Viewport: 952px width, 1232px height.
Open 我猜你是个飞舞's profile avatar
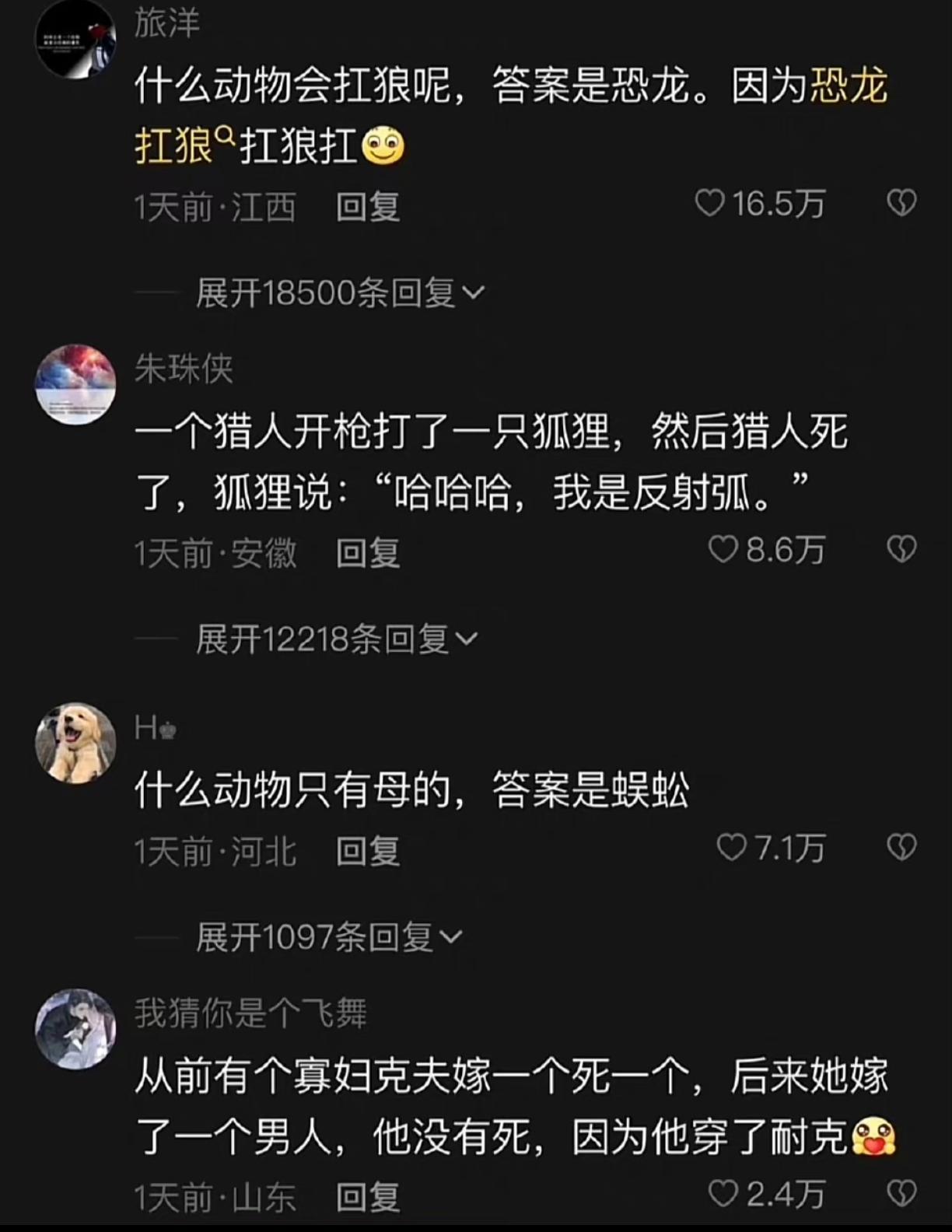[x=75, y=1028]
